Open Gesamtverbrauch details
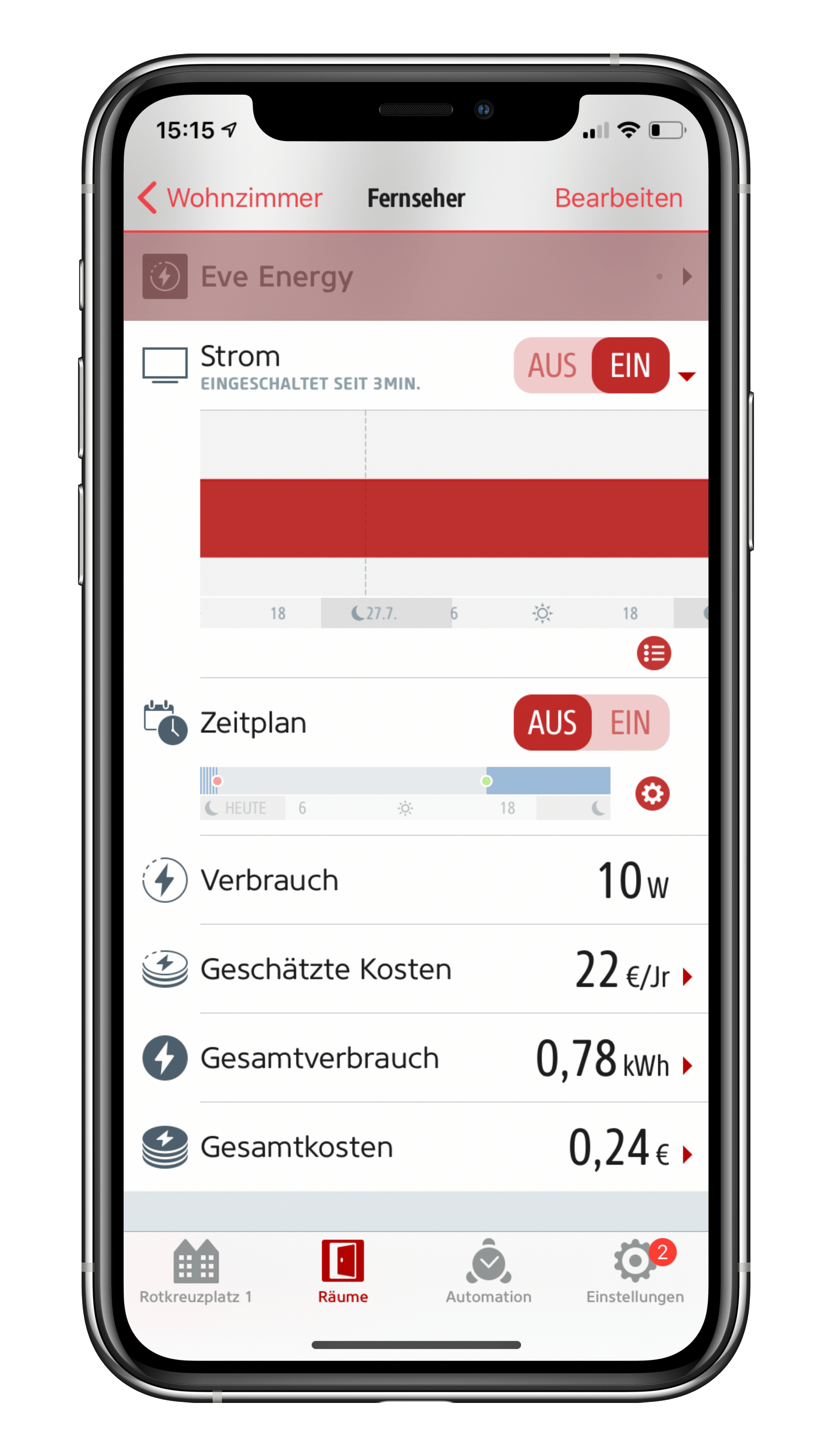Screen dimensions: 832x1456 point(687,1065)
